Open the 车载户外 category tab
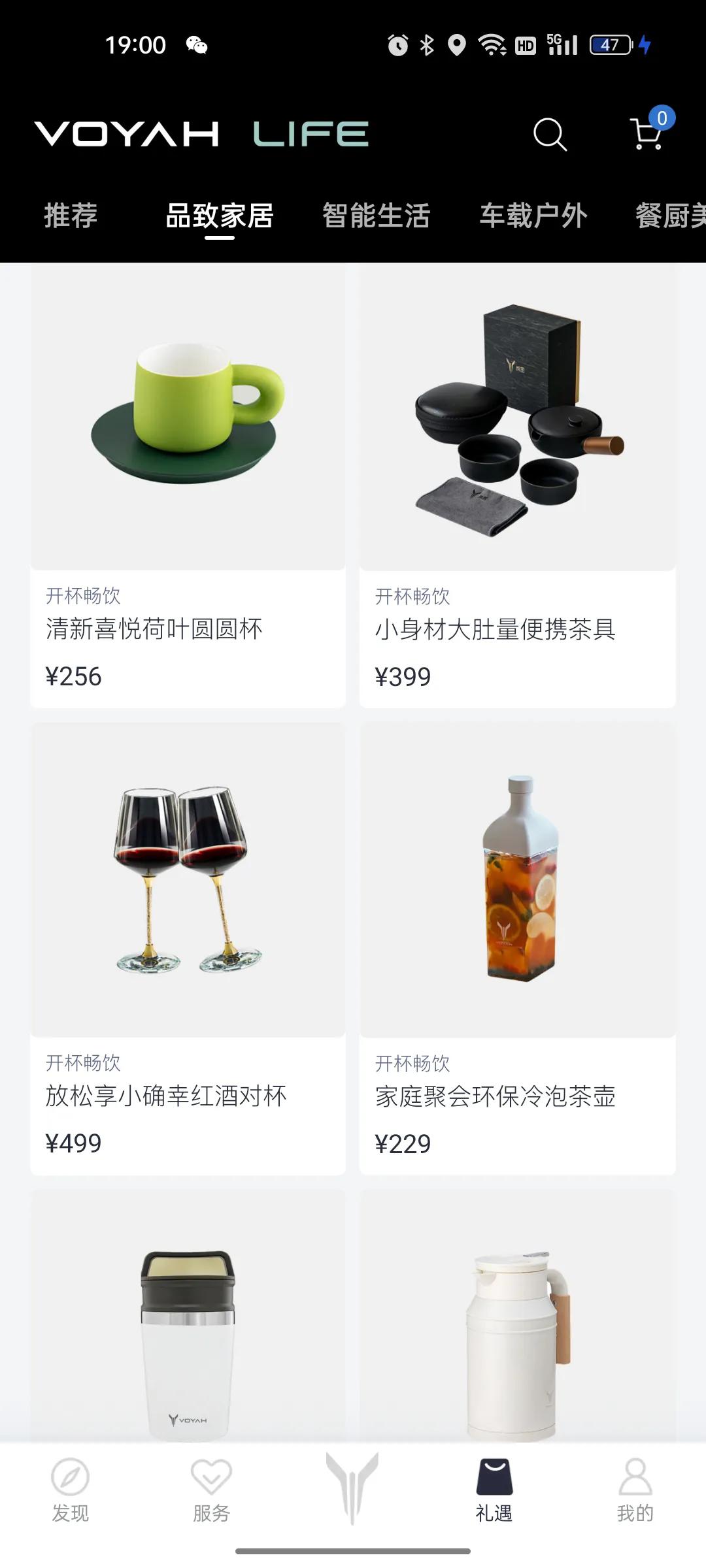The image size is (706, 1568). [533, 215]
